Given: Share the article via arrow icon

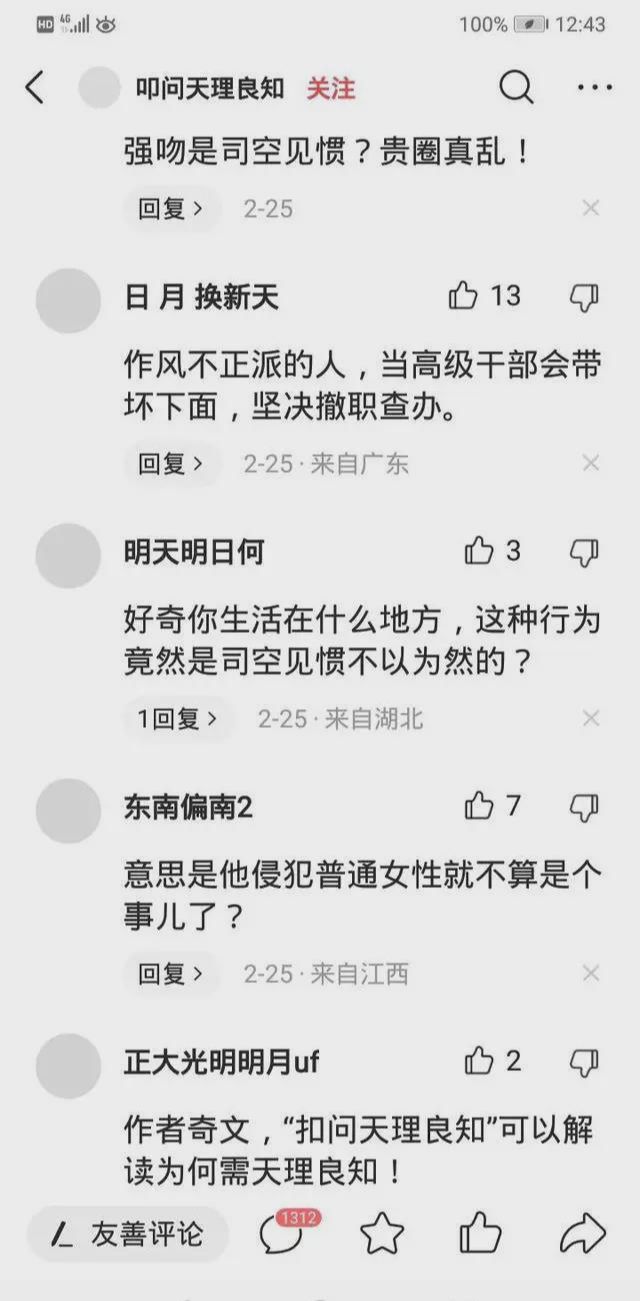Looking at the screenshot, I should pos(582,1234).
